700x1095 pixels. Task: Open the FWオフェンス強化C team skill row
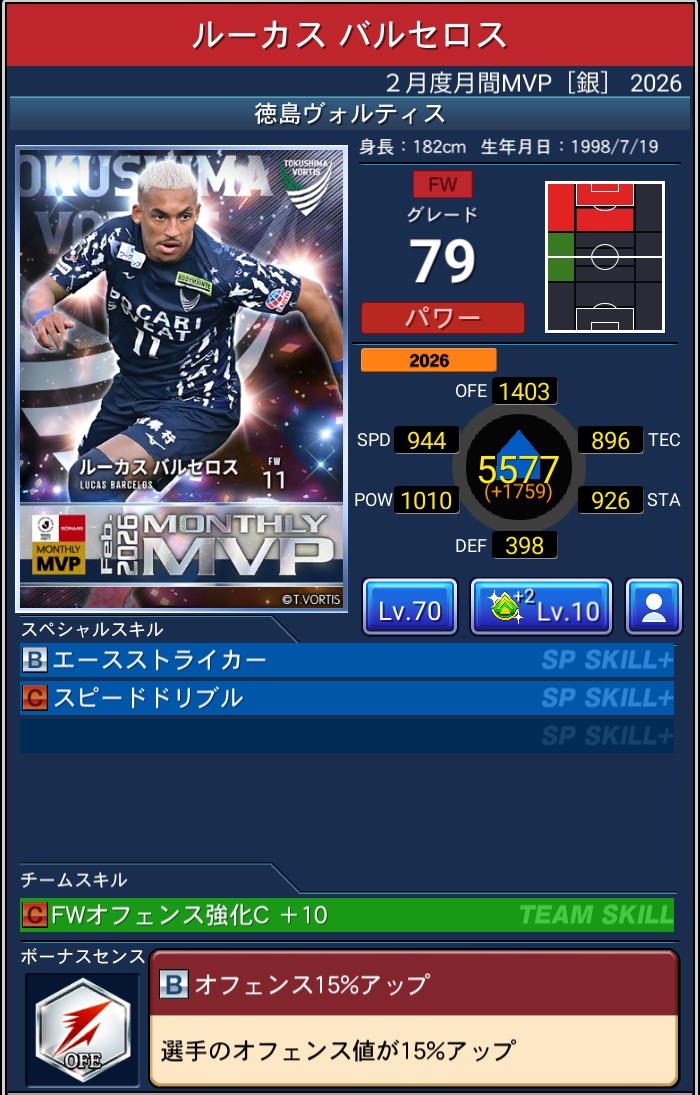[x=346, y=914]
